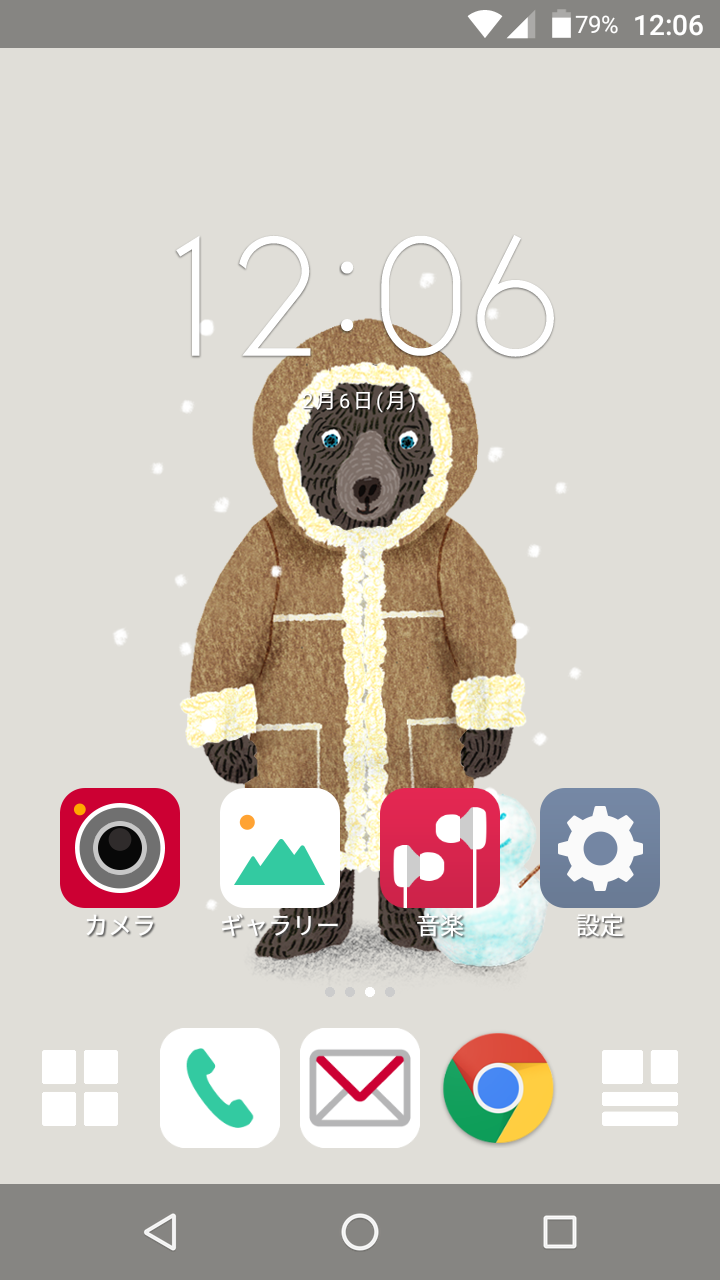Image resolution: width=720 pixels, height=1280 pixels.
Task: Open the app drawer grid icon
Action: coord(80,1088)
